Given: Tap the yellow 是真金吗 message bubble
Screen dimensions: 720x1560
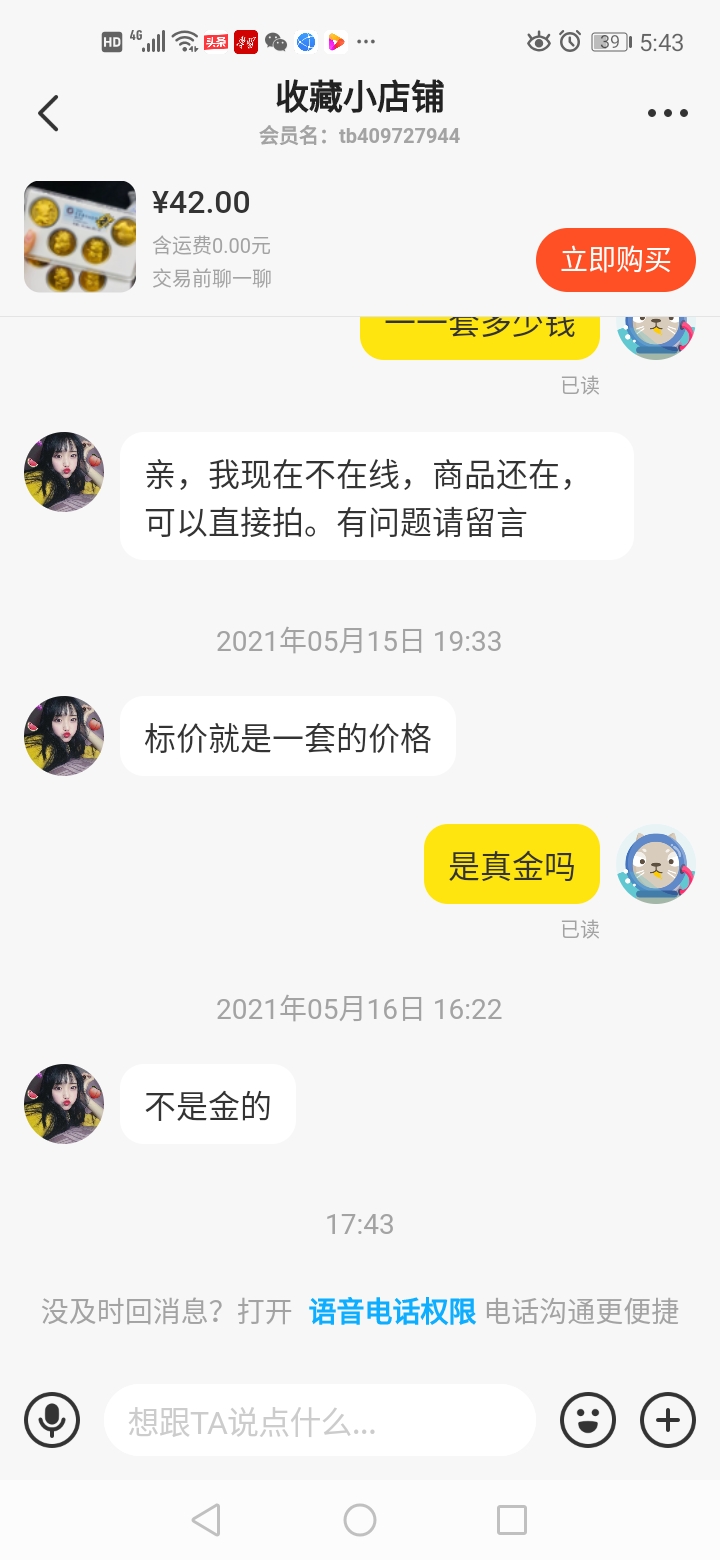Looking at the screenshot, I should [511, 863].
